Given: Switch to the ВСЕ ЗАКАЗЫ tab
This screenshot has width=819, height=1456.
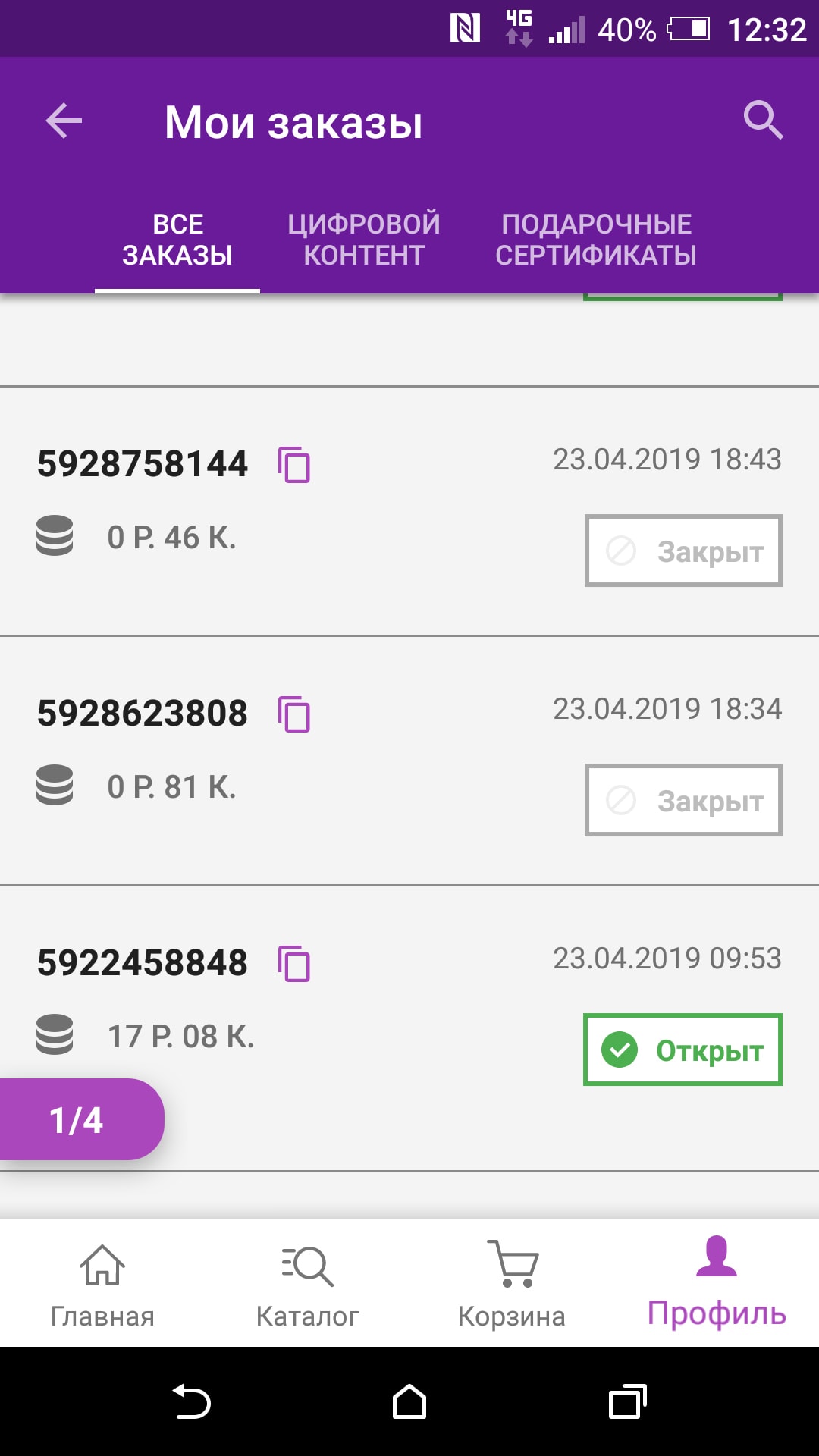Looking at the screenshot, I should (x=177, y=240).
